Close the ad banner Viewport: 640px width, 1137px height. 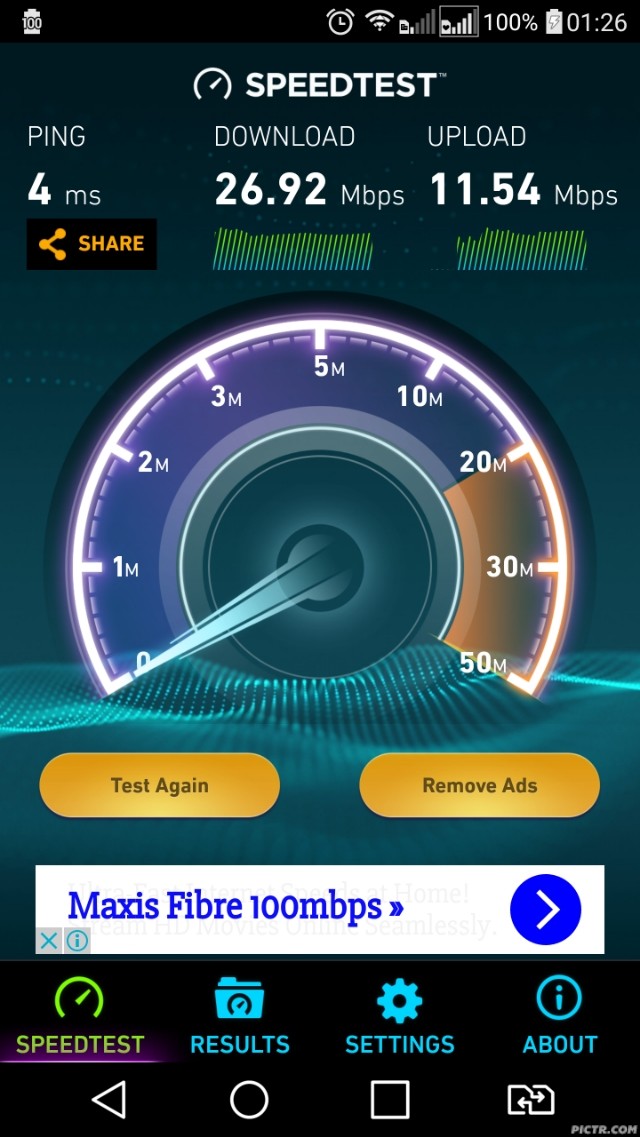pyautogui.click(x=50, y=940)
